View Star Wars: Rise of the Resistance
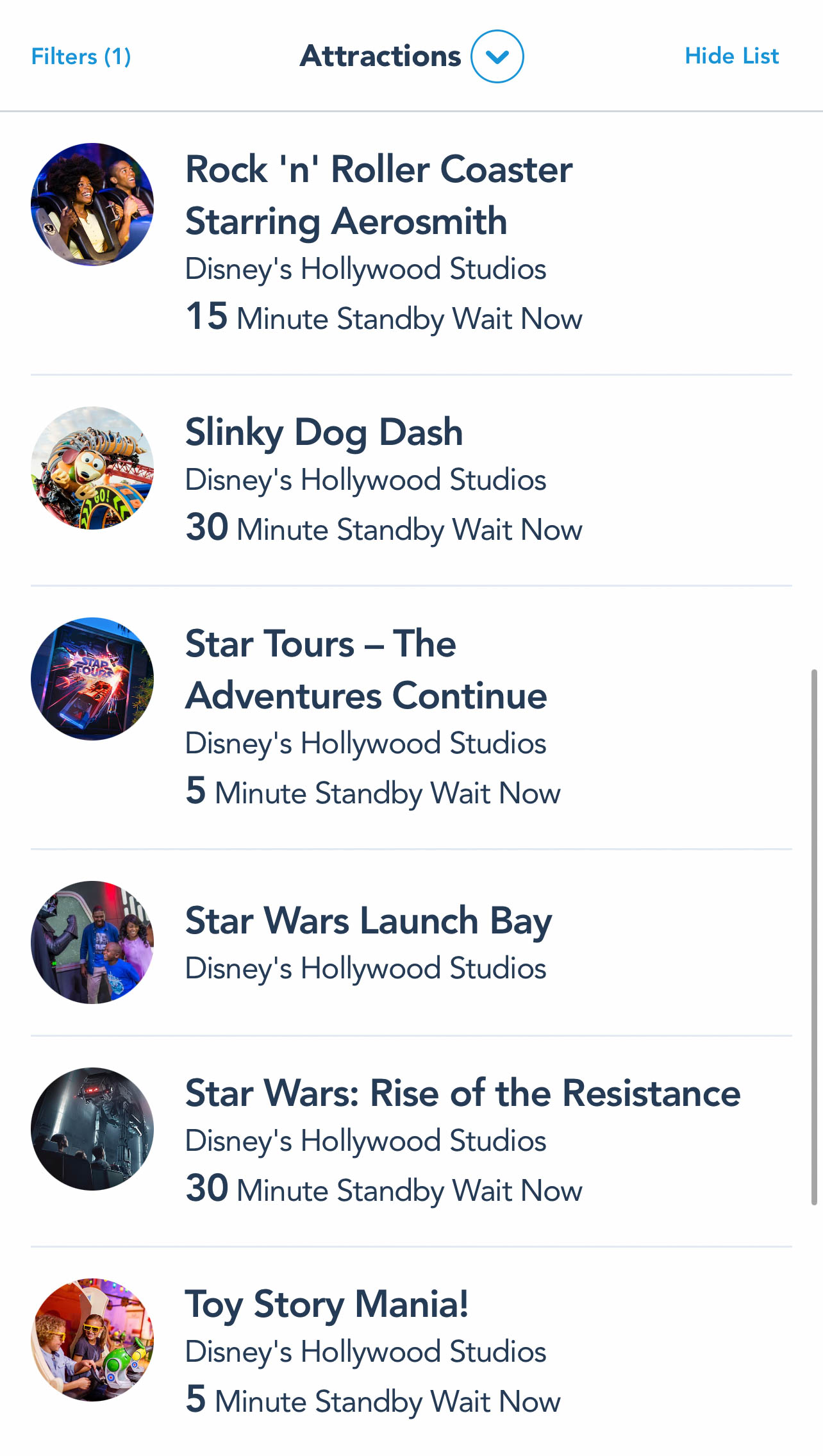The image size is (823, 1456). (x=462, y=1094)
